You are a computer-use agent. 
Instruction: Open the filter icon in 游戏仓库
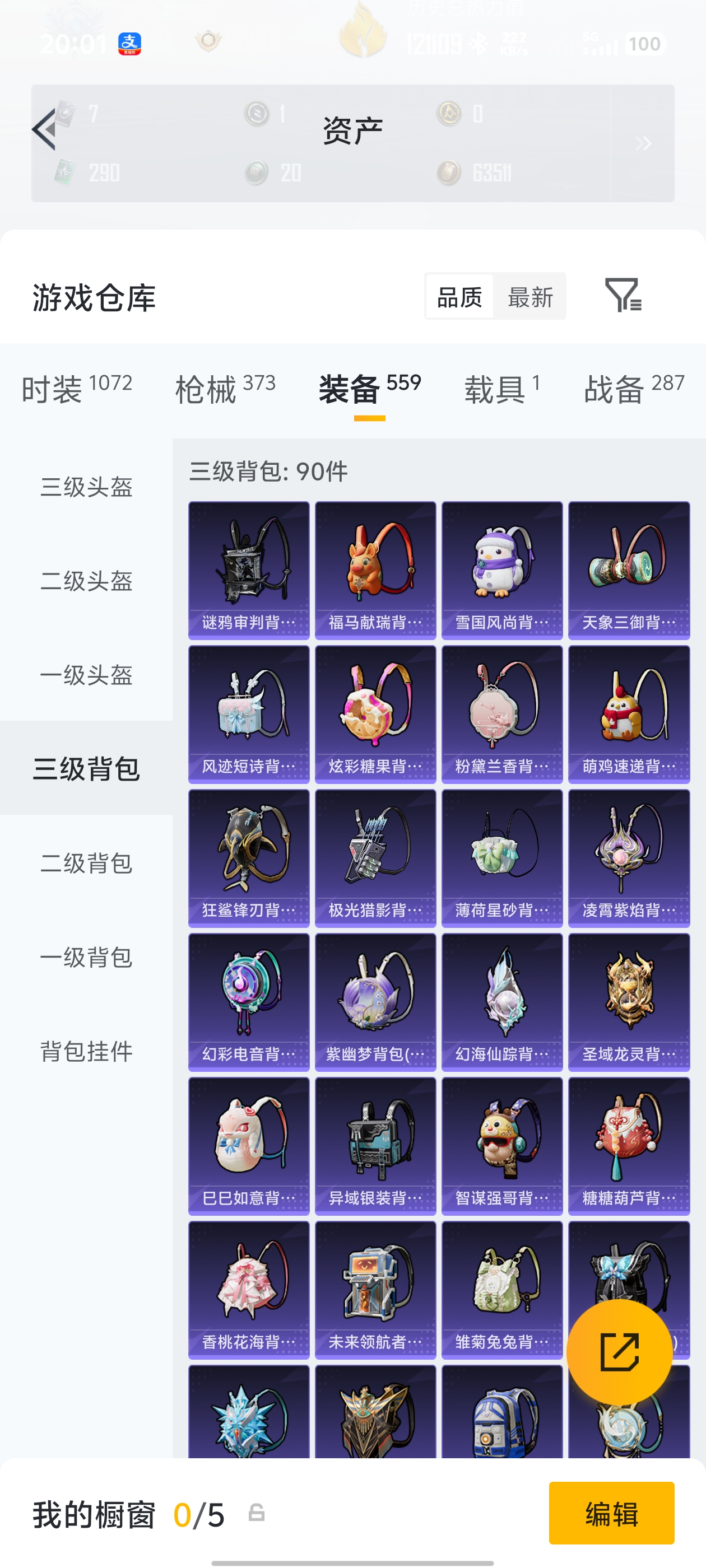click(622, 295)
